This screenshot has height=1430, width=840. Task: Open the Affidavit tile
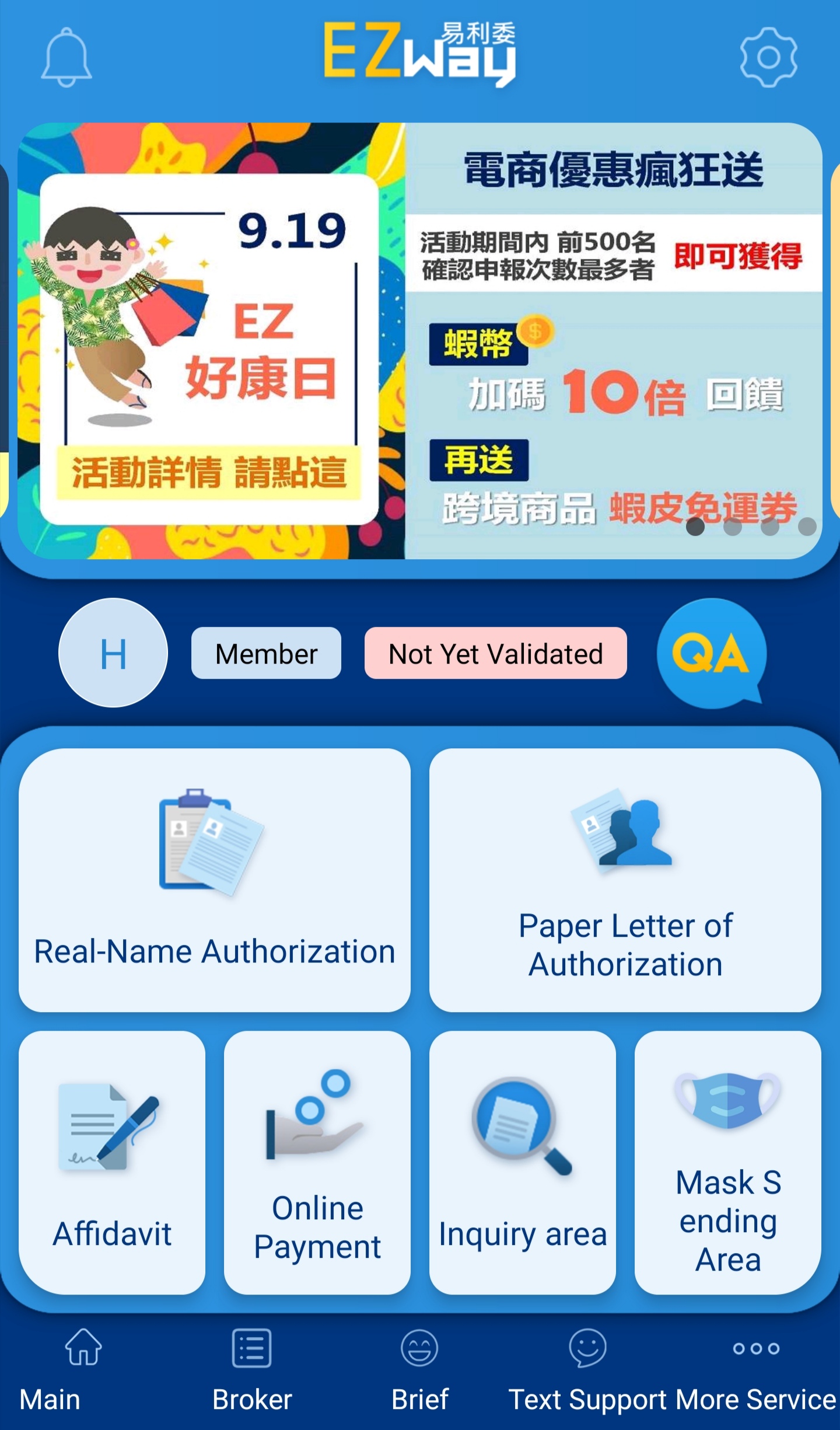point(112,1163)
